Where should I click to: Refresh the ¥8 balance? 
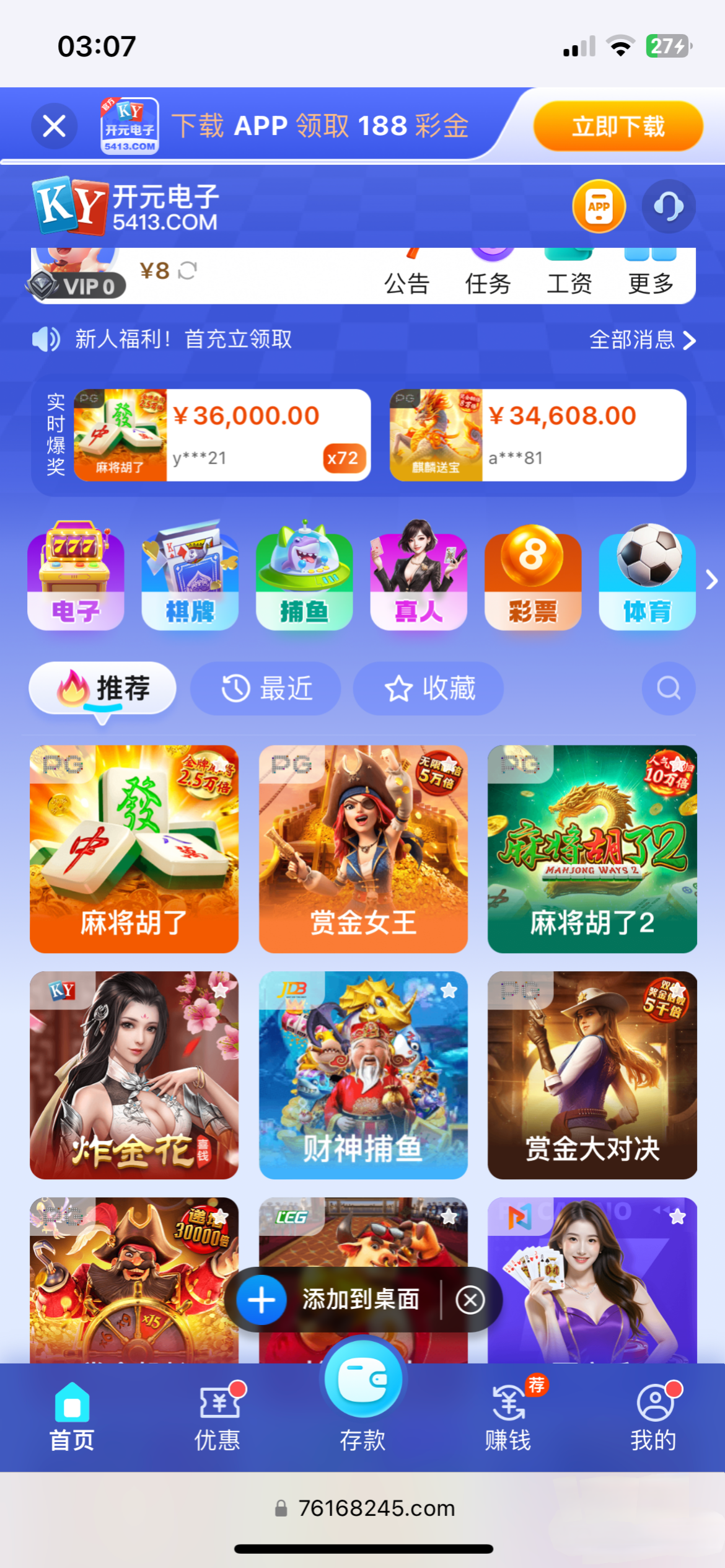click(187, 271)
